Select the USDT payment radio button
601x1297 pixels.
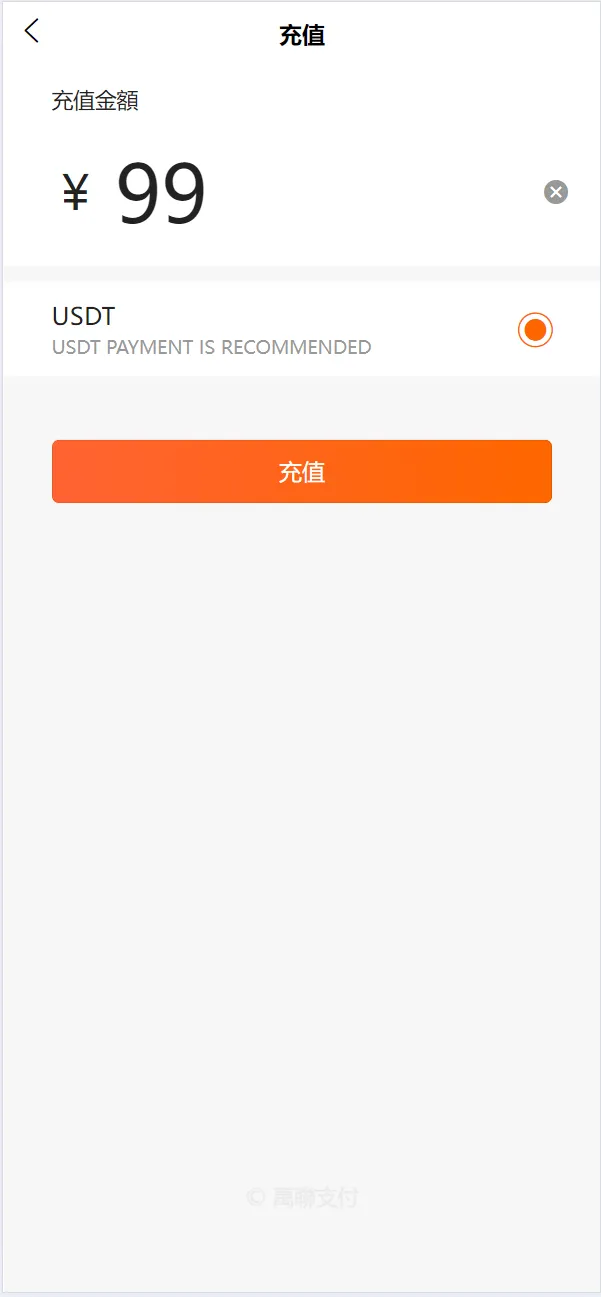pyautogui.click(x=535, y=330)
